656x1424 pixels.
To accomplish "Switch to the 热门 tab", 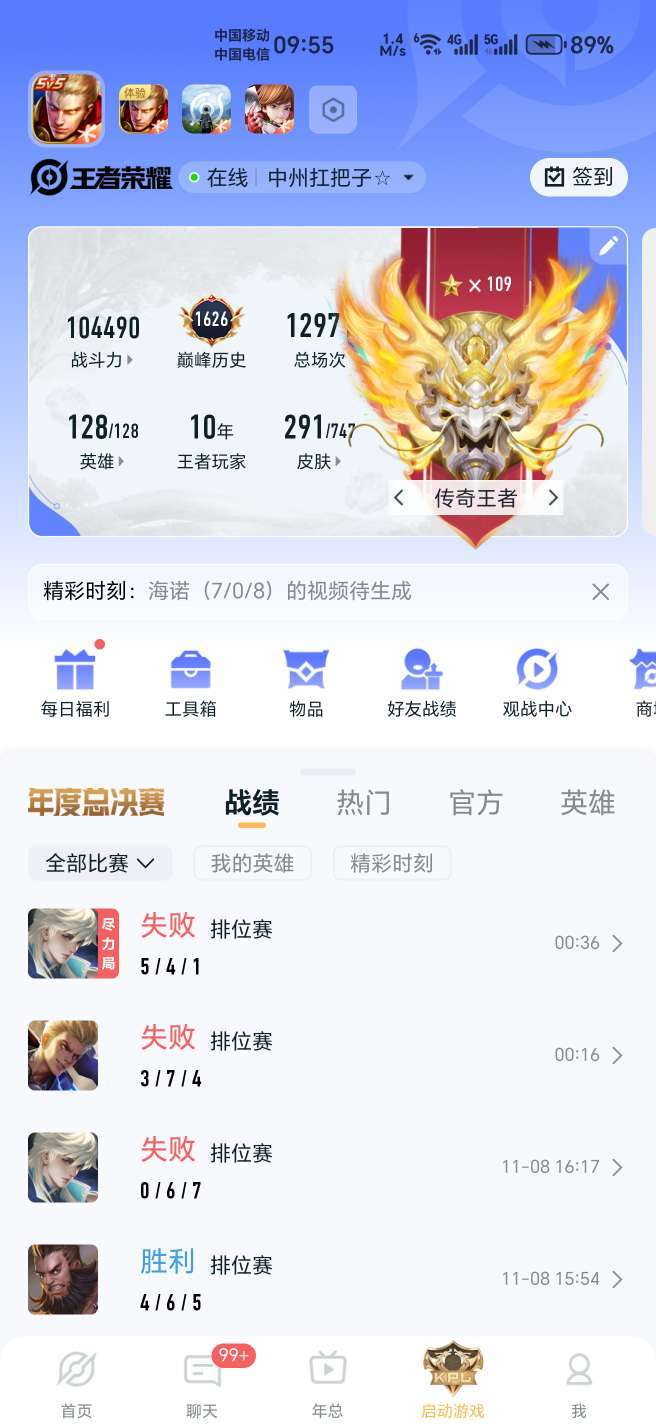I will tap(363, 803).
